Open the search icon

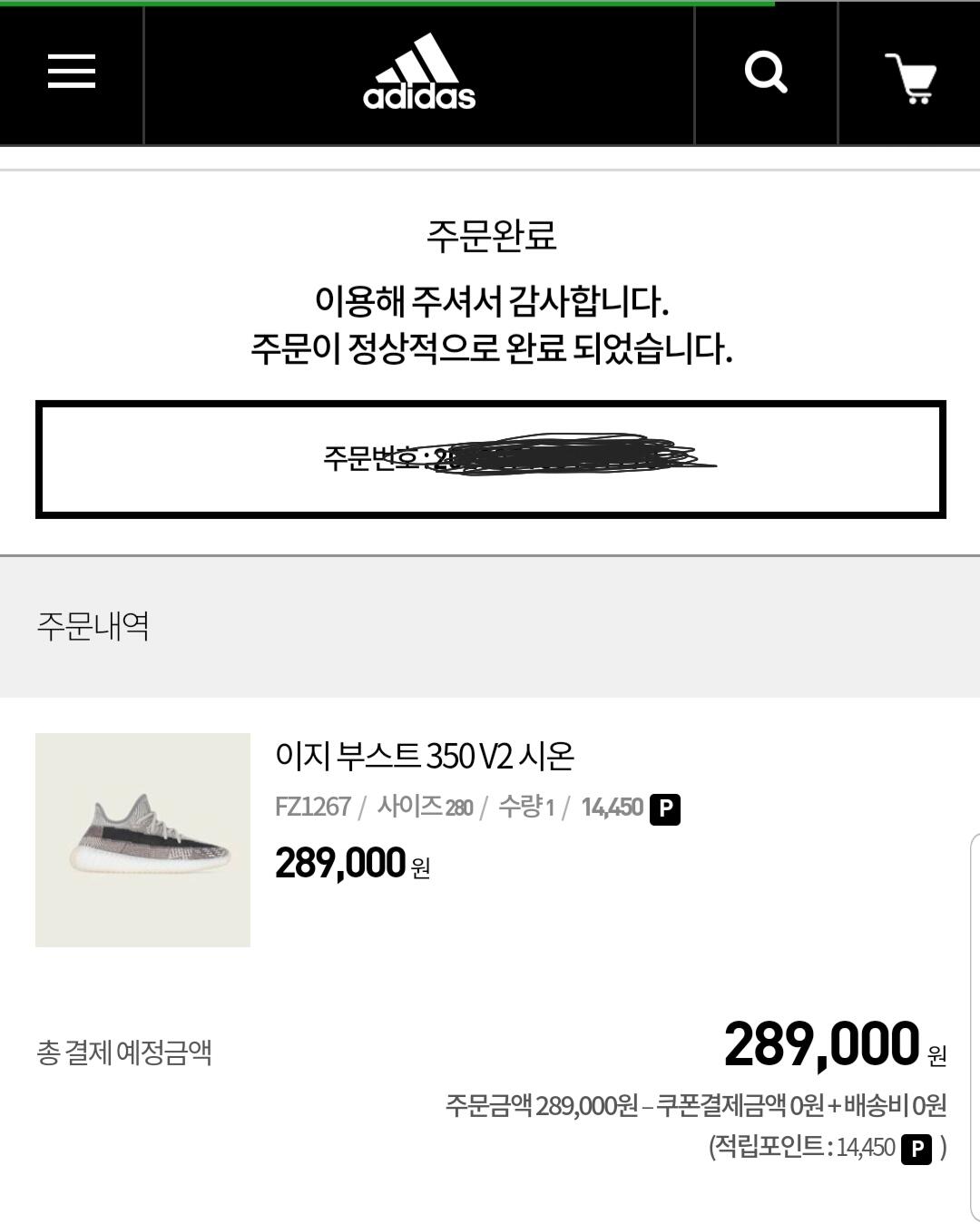point(766,72)
